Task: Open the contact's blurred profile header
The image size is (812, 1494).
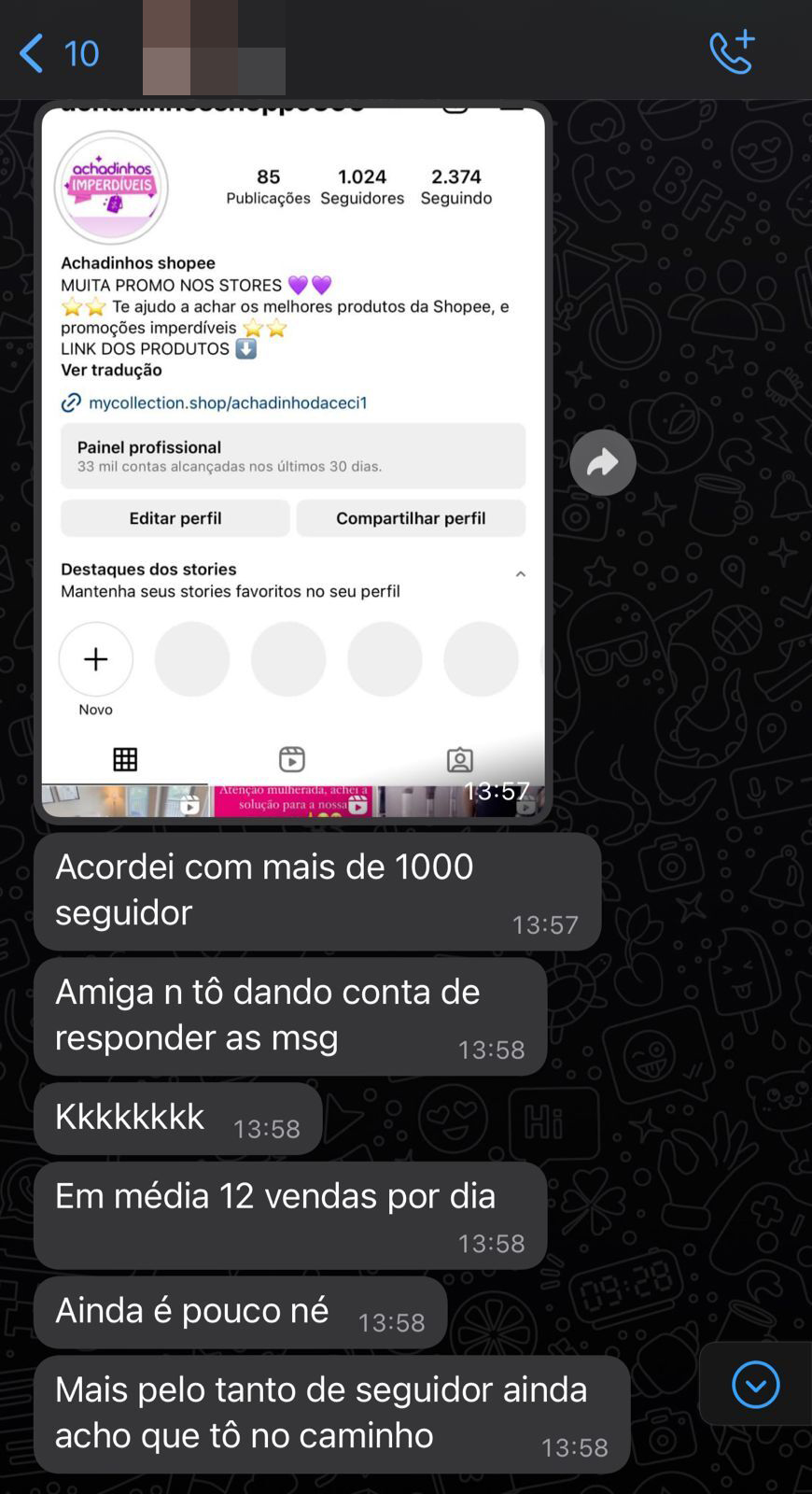Action: pyautogui.click(x=214, y=49)
